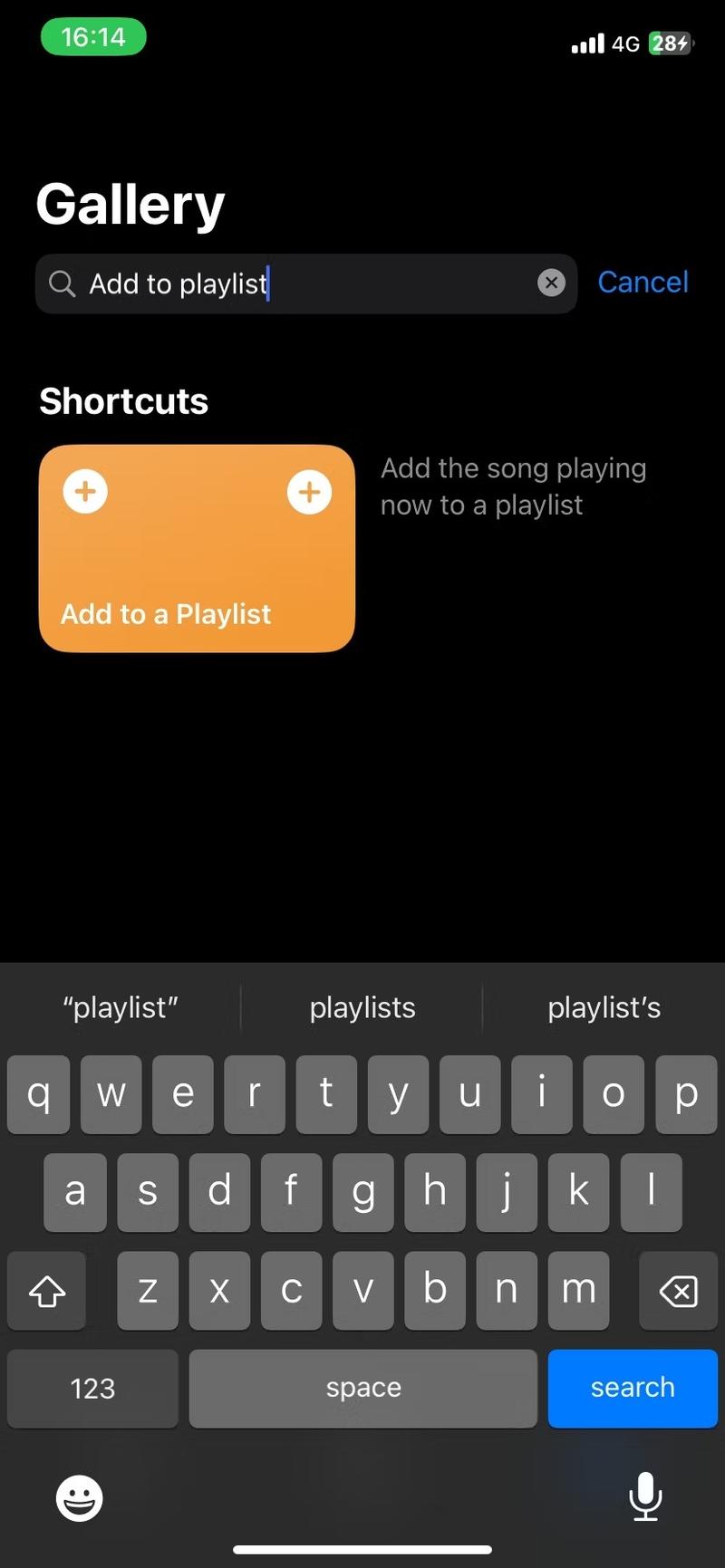Clear the search text

pyautogui.click(x=551, y=284)
